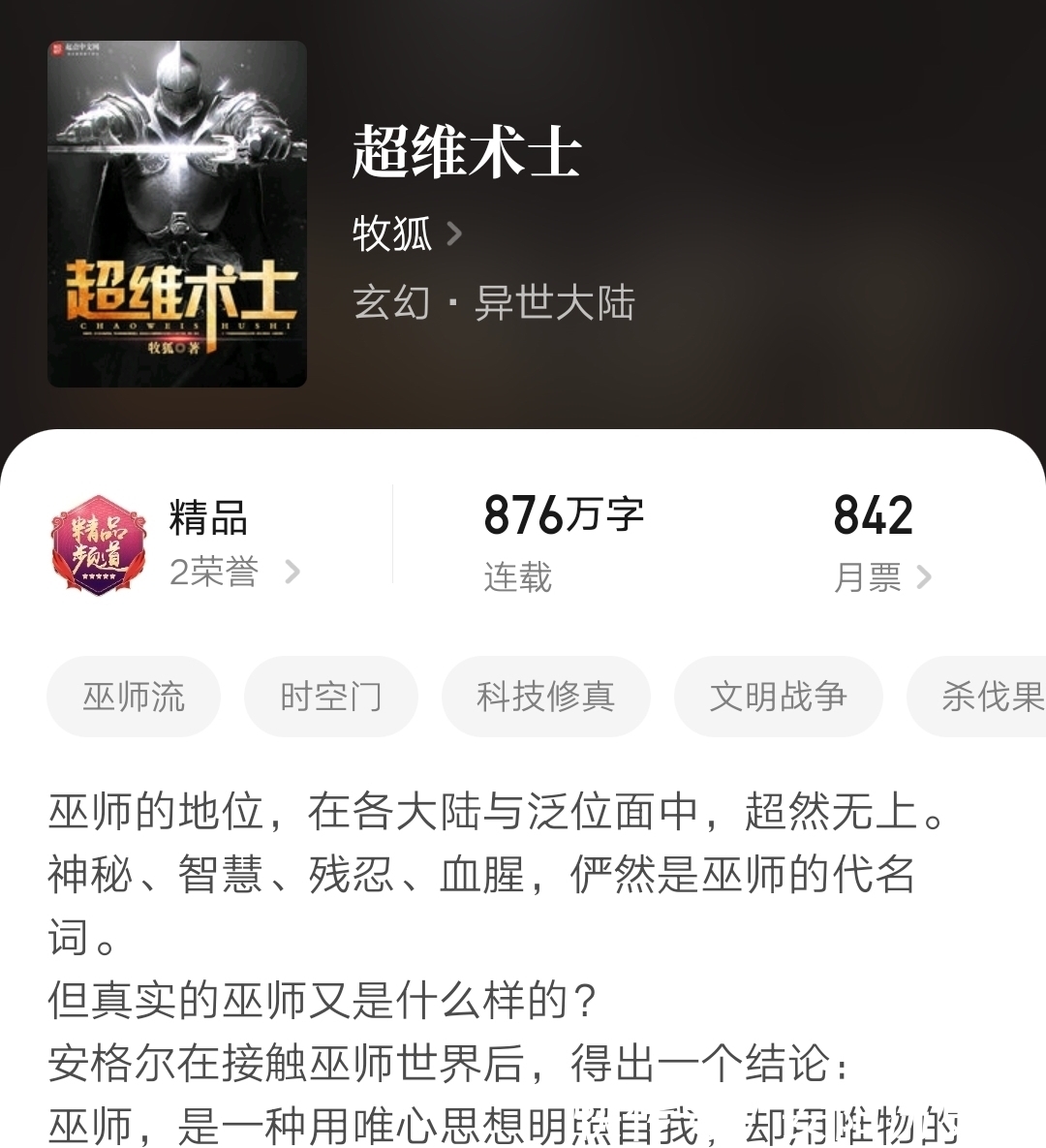Select the 巫师流 tag
This screenshot has height=1148, width=1046.
tap(133, 696)
